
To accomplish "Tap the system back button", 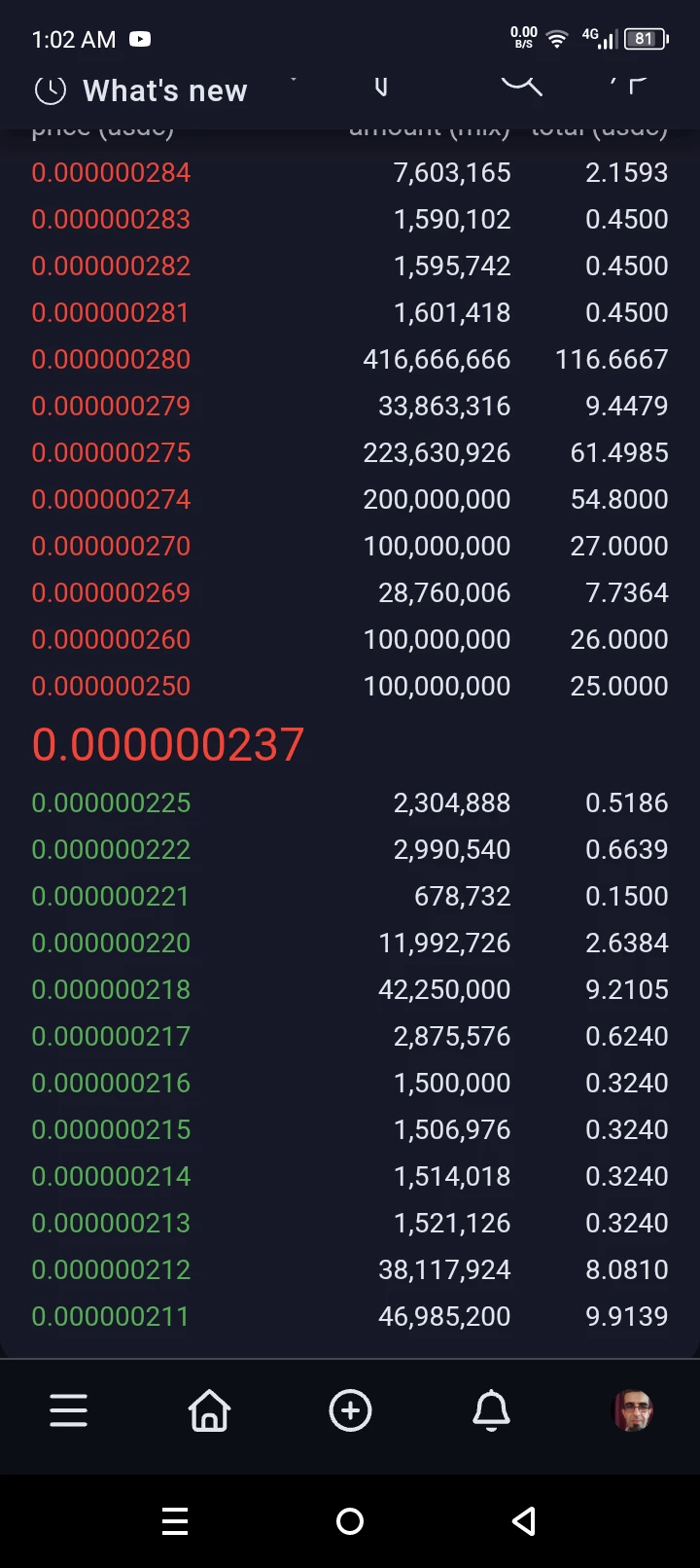I will [524, 1521].
